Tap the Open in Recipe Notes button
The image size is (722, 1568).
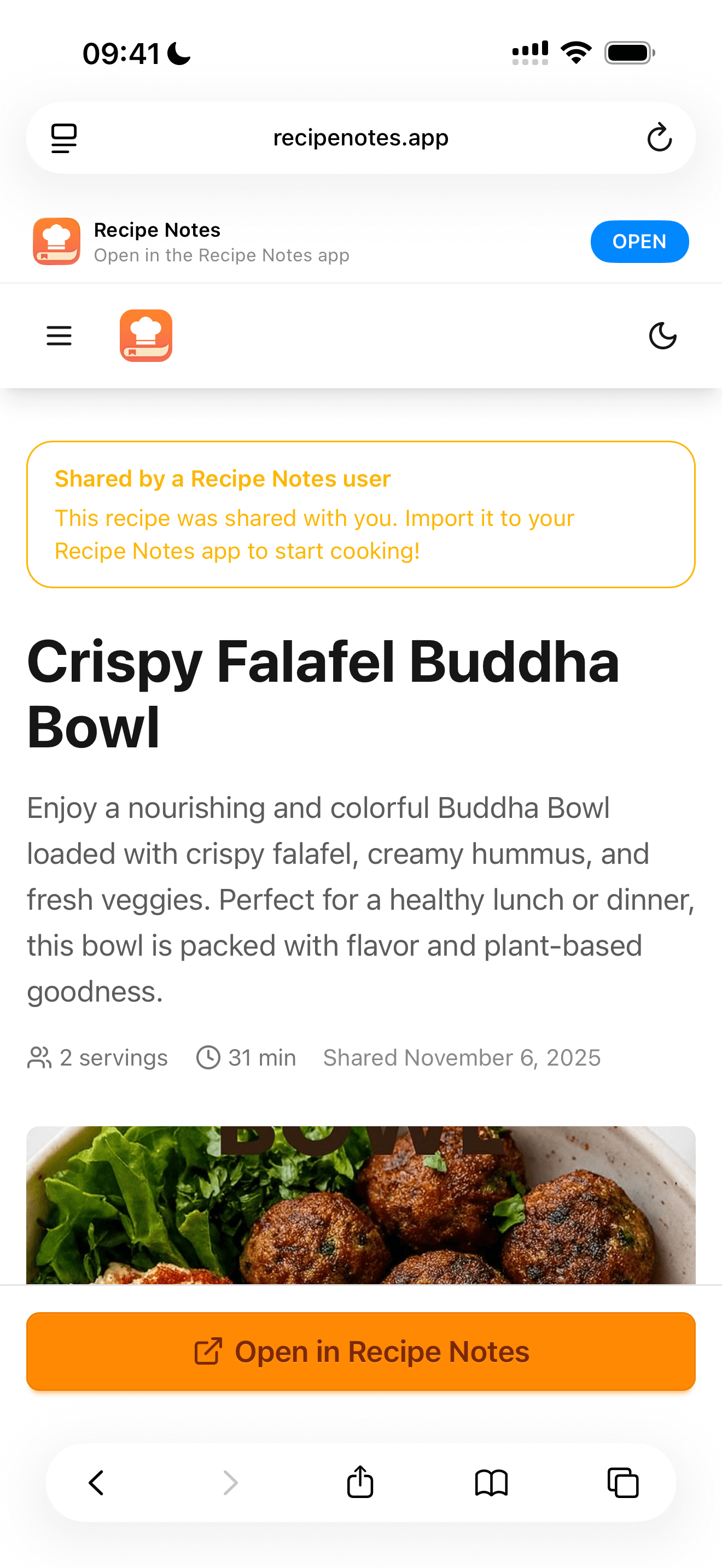(x=361, y=1352)
